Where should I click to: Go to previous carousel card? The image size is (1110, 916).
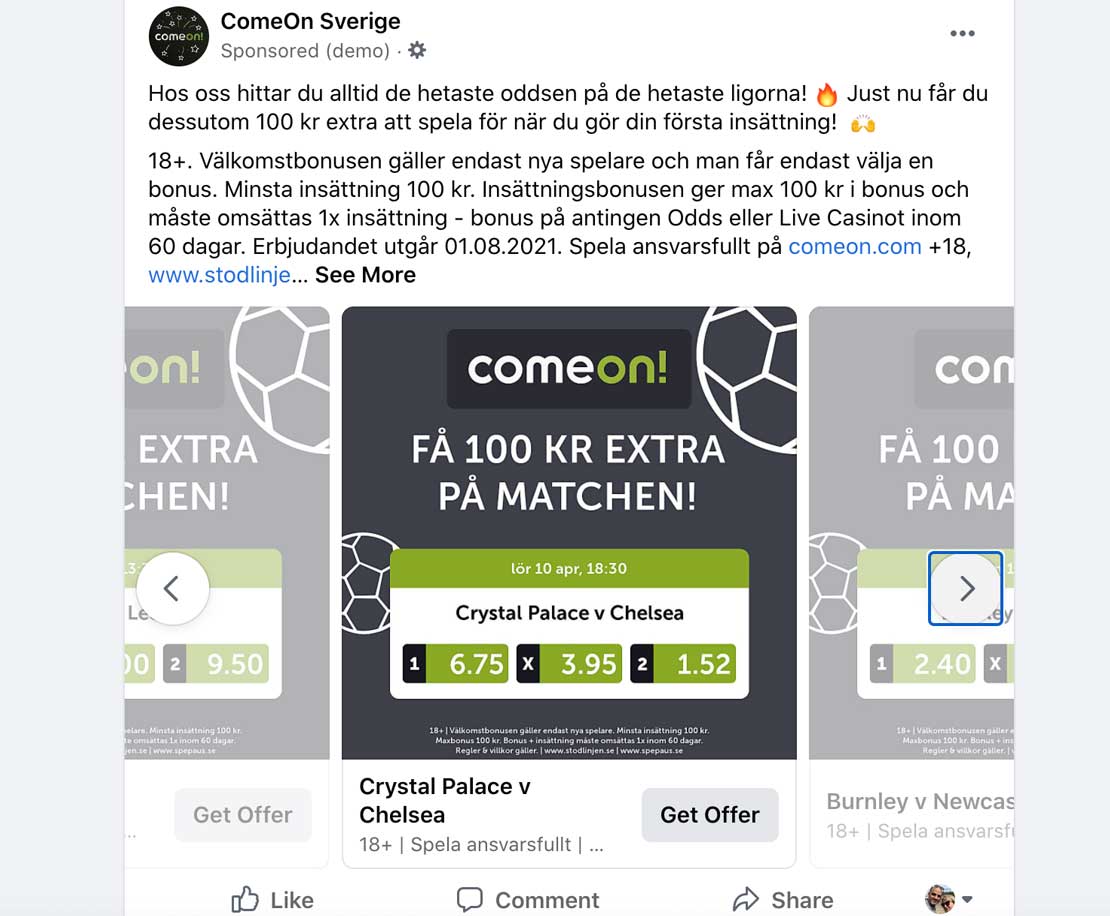pos(172,589)
